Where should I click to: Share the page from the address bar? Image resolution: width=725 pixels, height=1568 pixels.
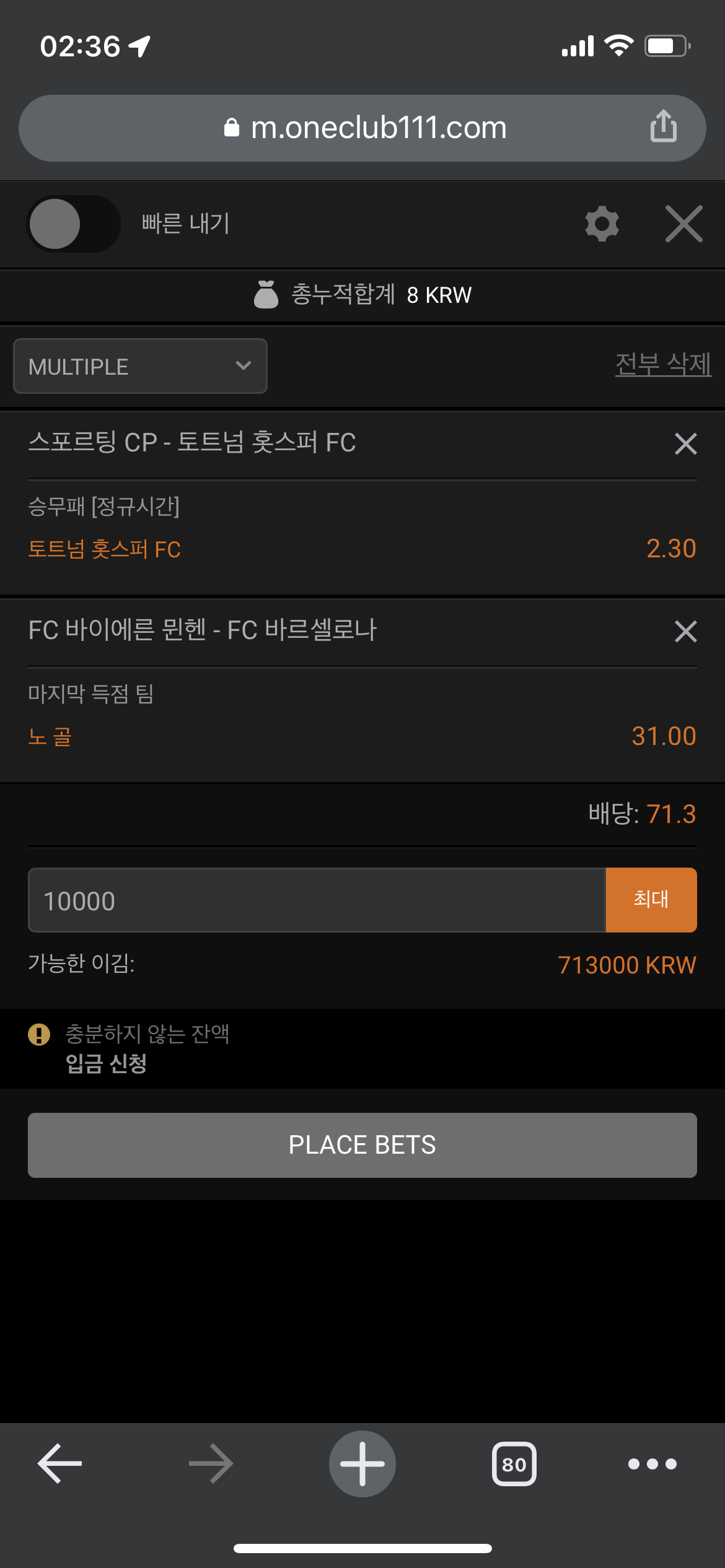(x=663, y=127)
